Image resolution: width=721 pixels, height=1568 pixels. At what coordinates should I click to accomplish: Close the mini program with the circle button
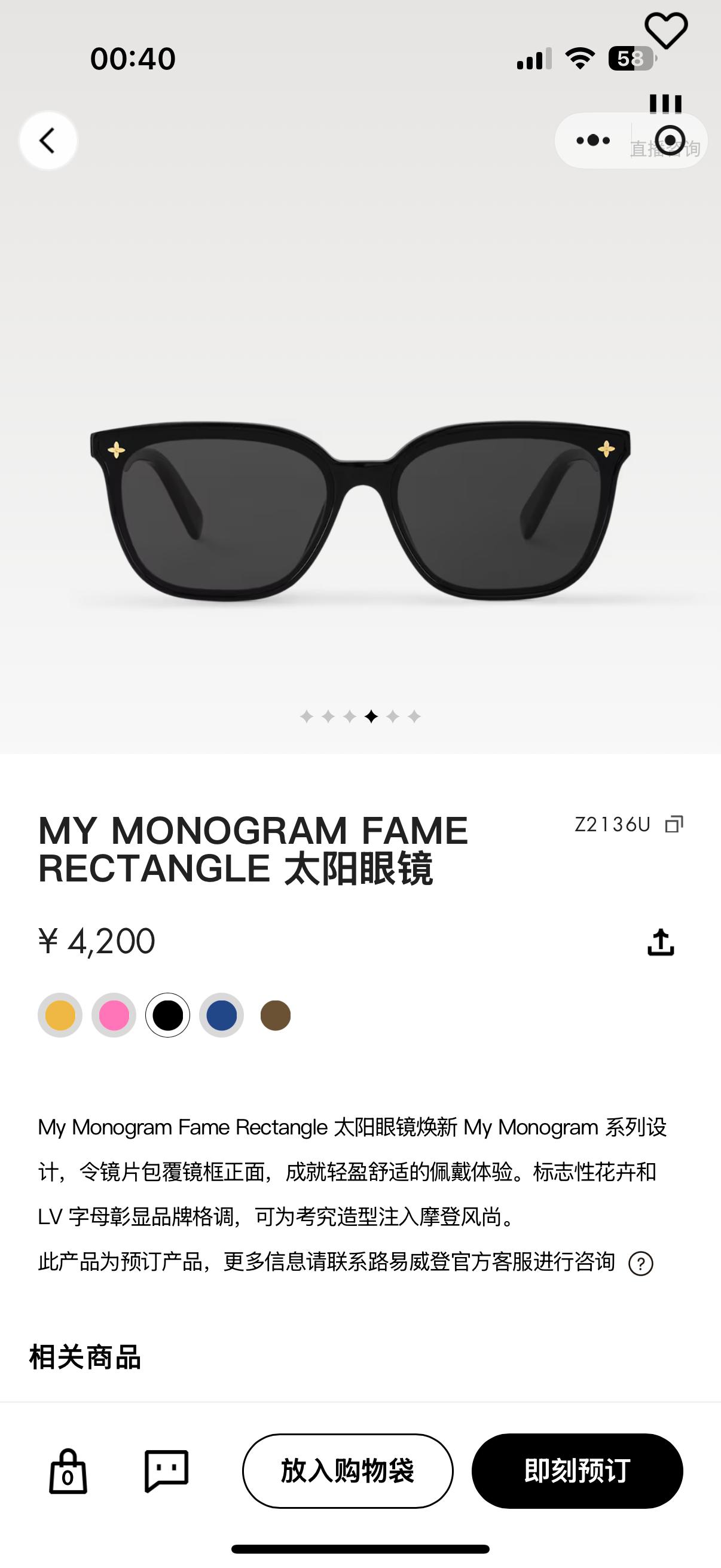pyautogui.click(x=671, y=141)
